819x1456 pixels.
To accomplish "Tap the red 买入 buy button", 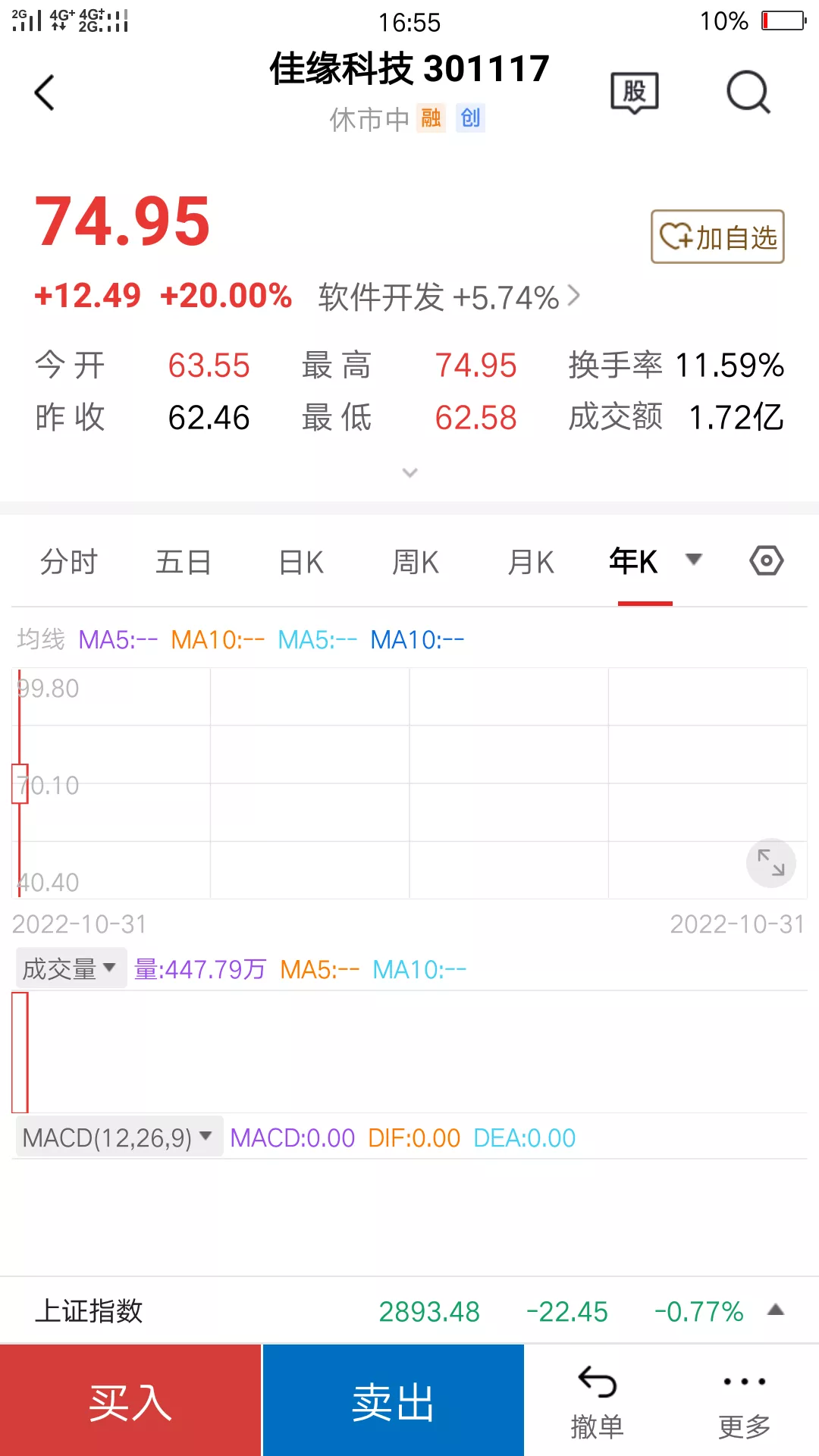I will [x=130, y=1400].
